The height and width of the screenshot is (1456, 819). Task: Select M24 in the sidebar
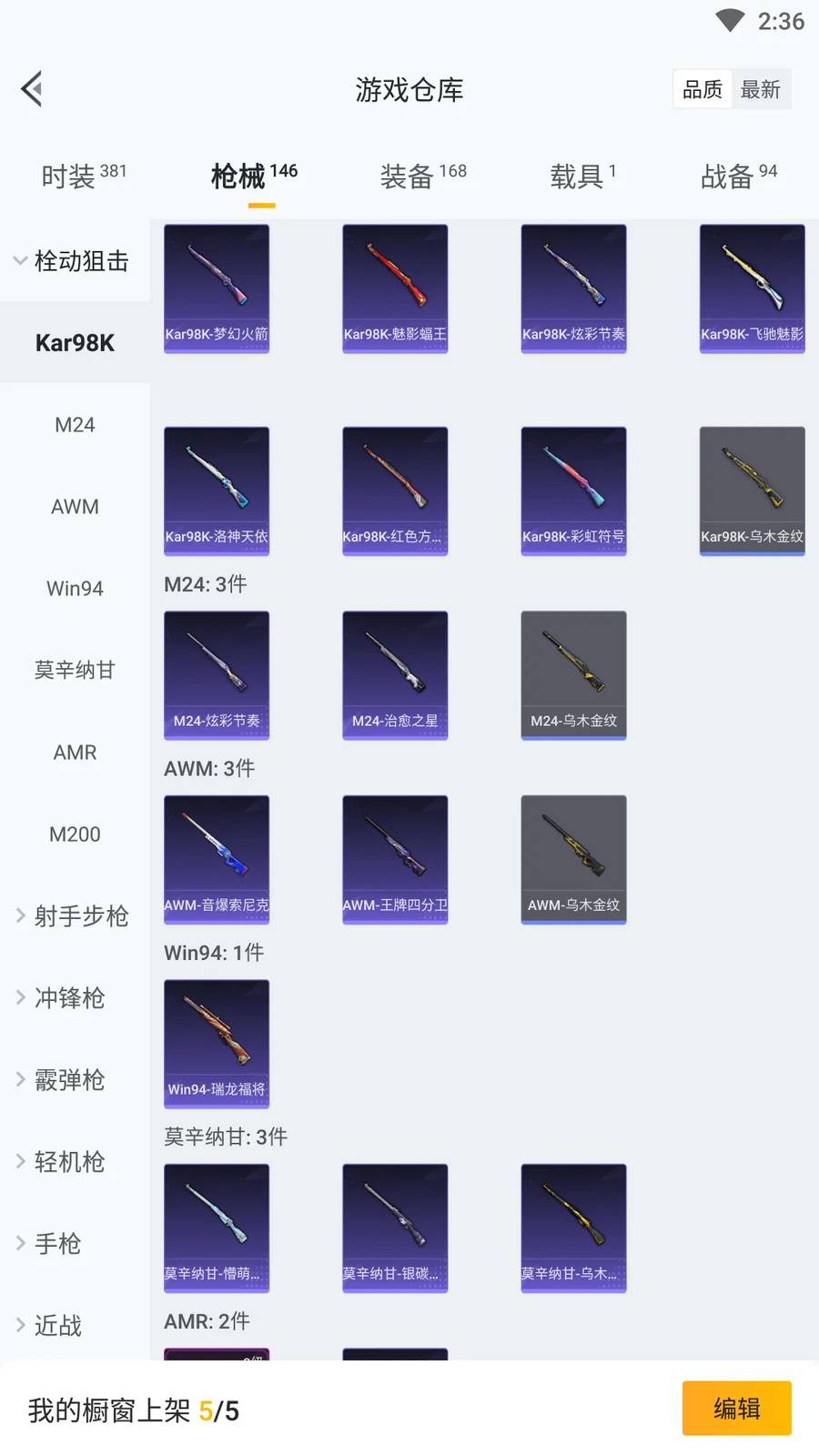click(x=75, y=425)
